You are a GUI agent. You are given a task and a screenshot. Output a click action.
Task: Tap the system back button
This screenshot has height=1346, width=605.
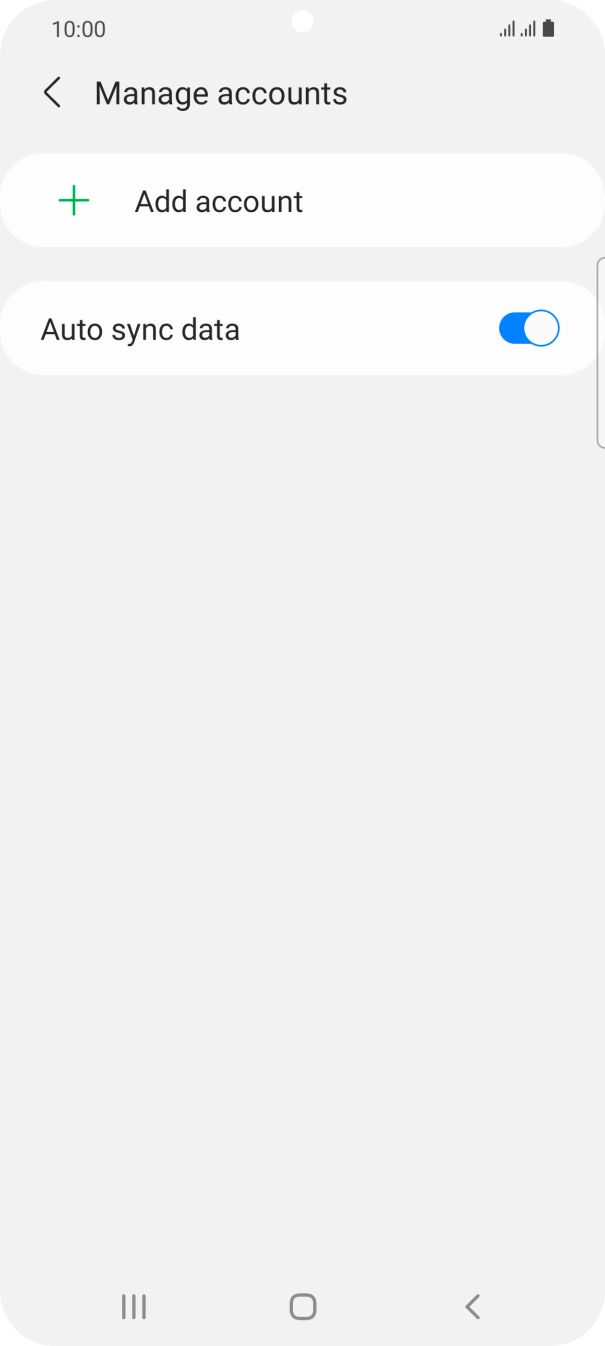coord(472,1306)
